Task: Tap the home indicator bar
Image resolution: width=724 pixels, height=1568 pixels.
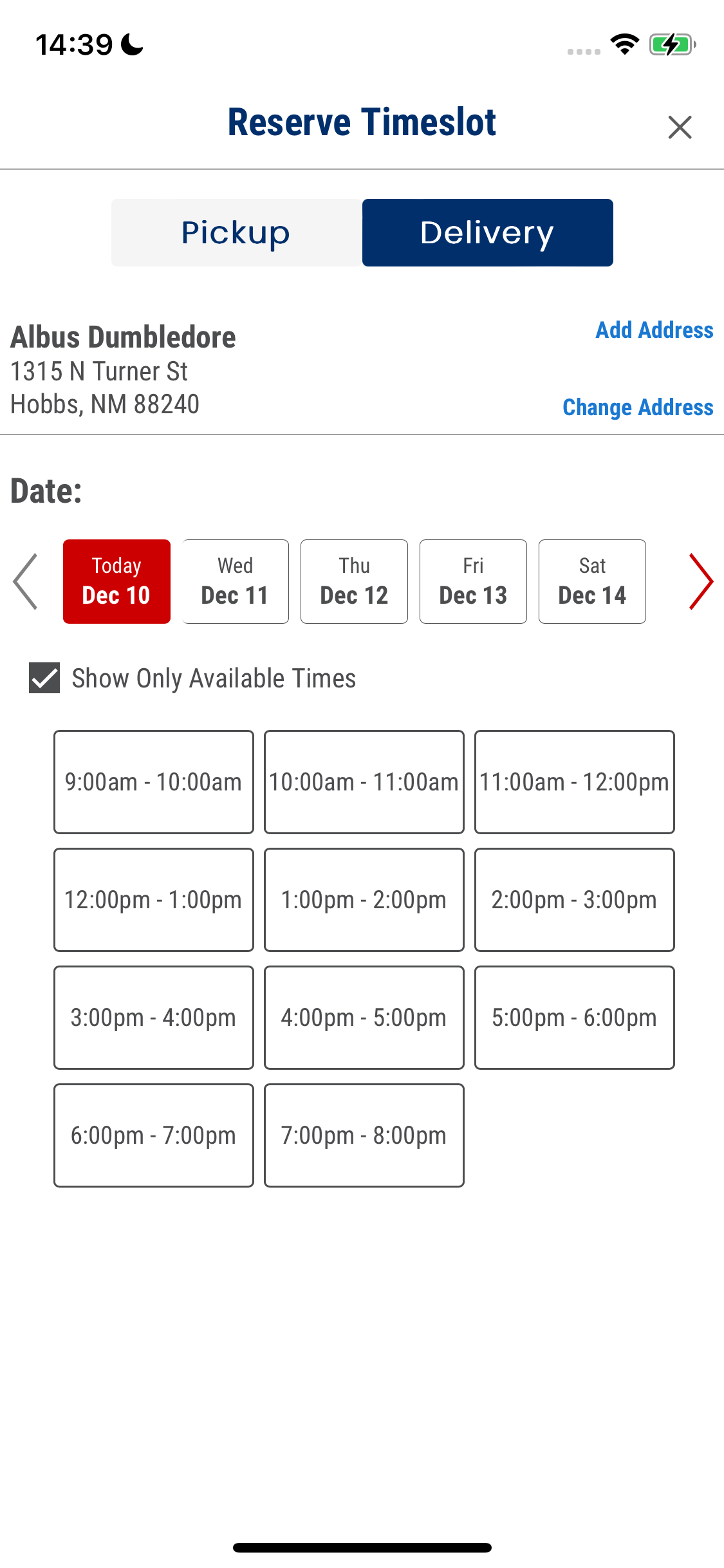Action: [362, 1547]
